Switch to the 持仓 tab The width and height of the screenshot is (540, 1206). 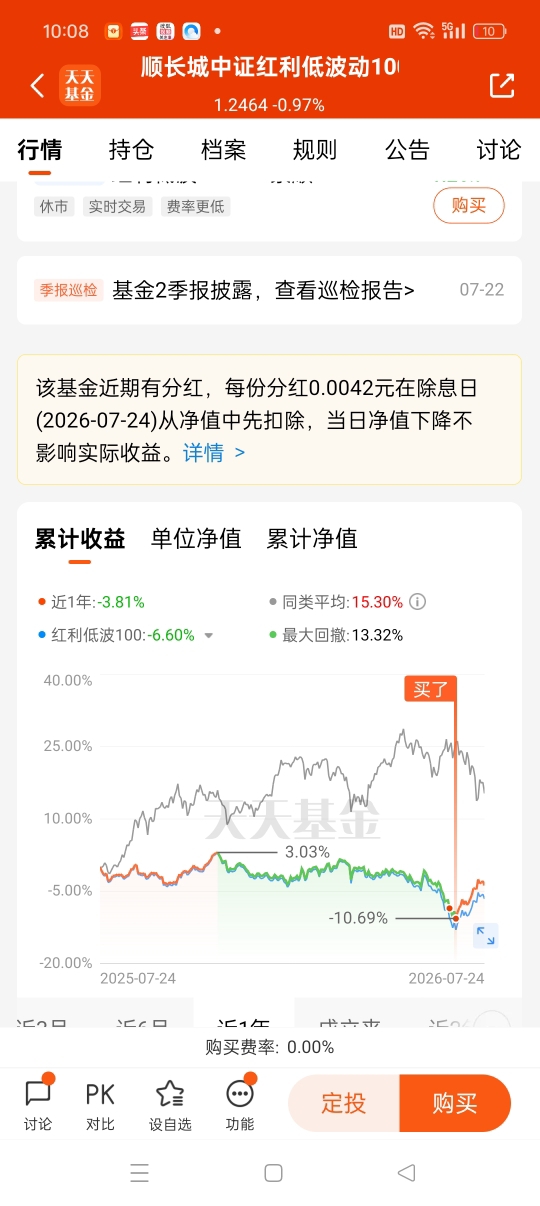131,150
